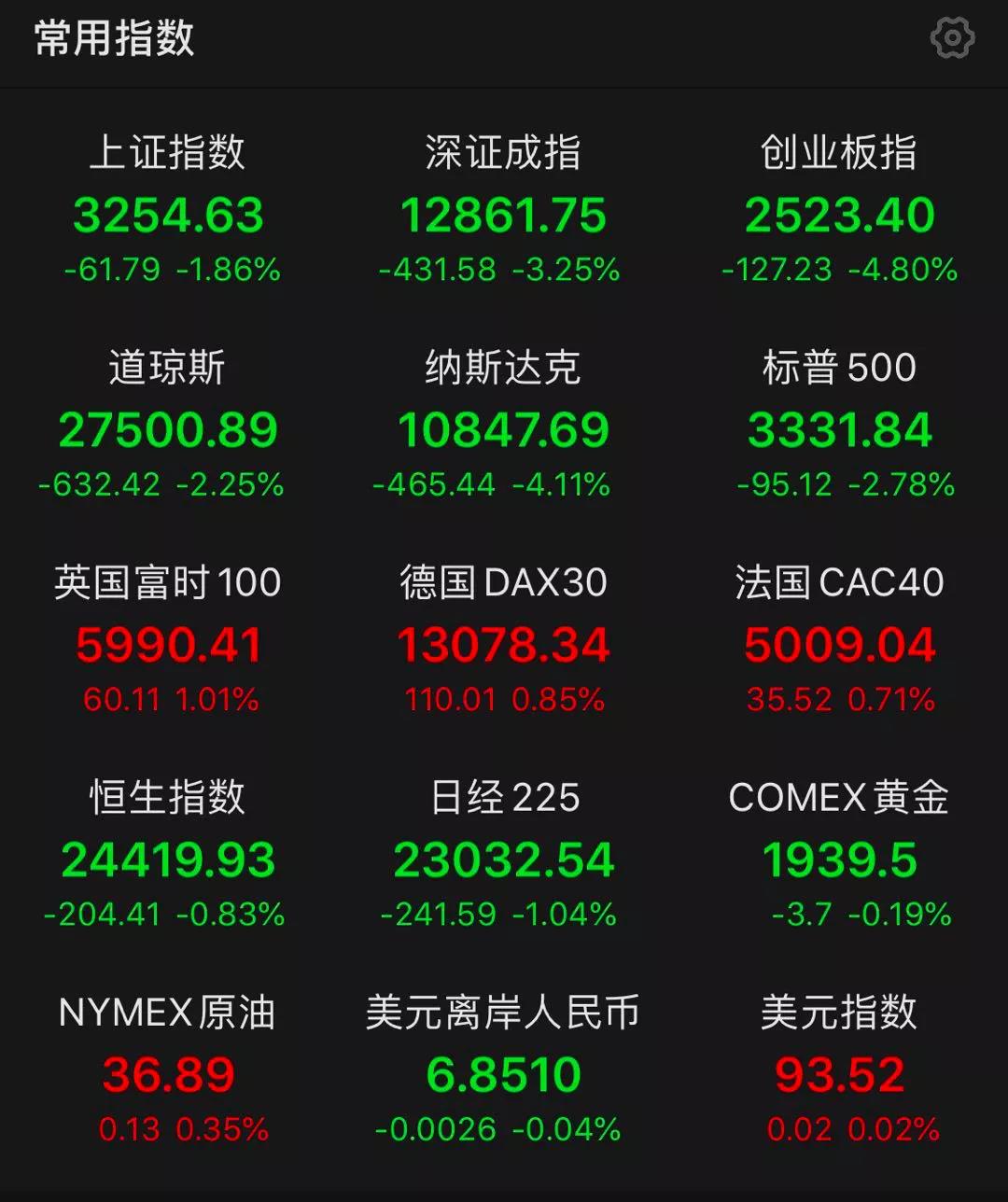View 法国 CAC40 index details
1008x1202 pixels.
pos(839,643)
